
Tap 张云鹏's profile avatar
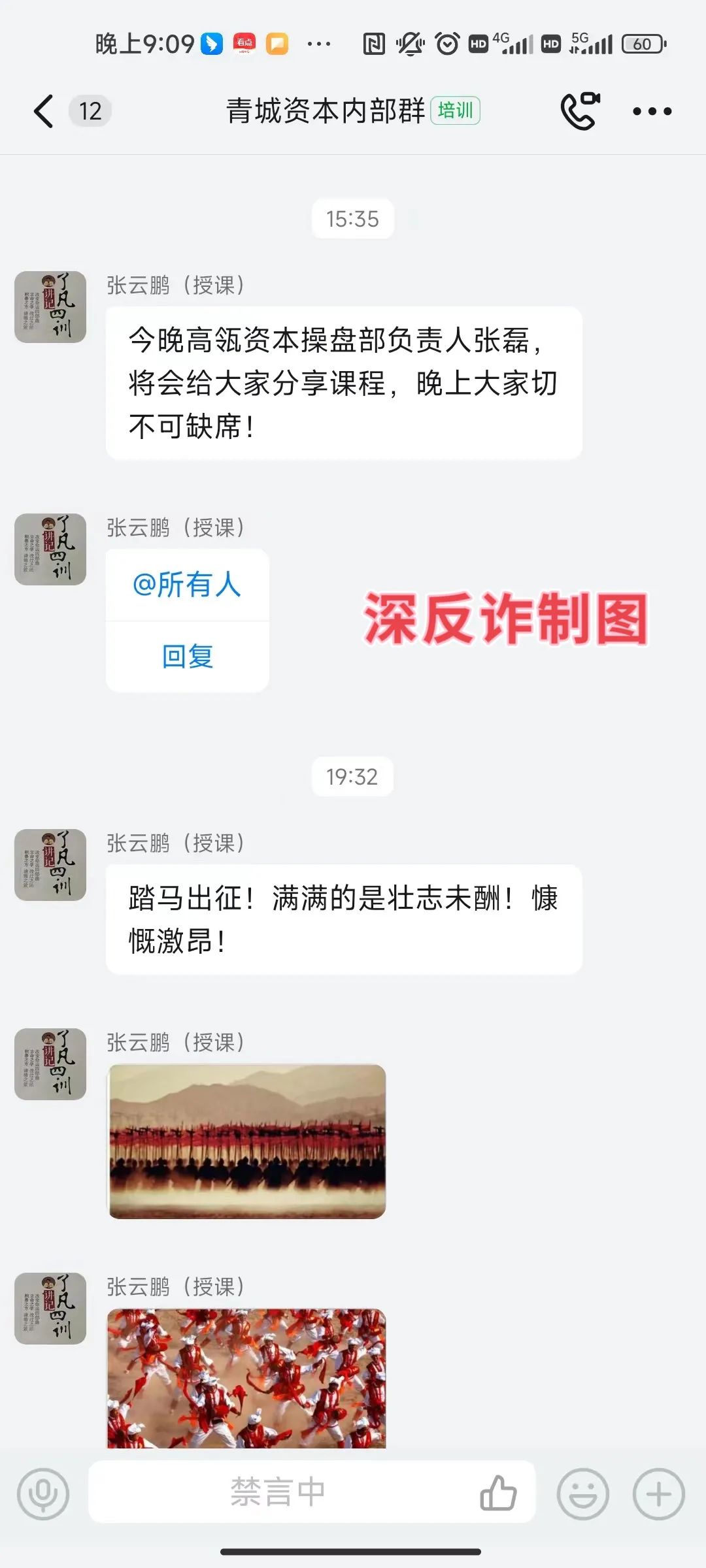[49, 308]
